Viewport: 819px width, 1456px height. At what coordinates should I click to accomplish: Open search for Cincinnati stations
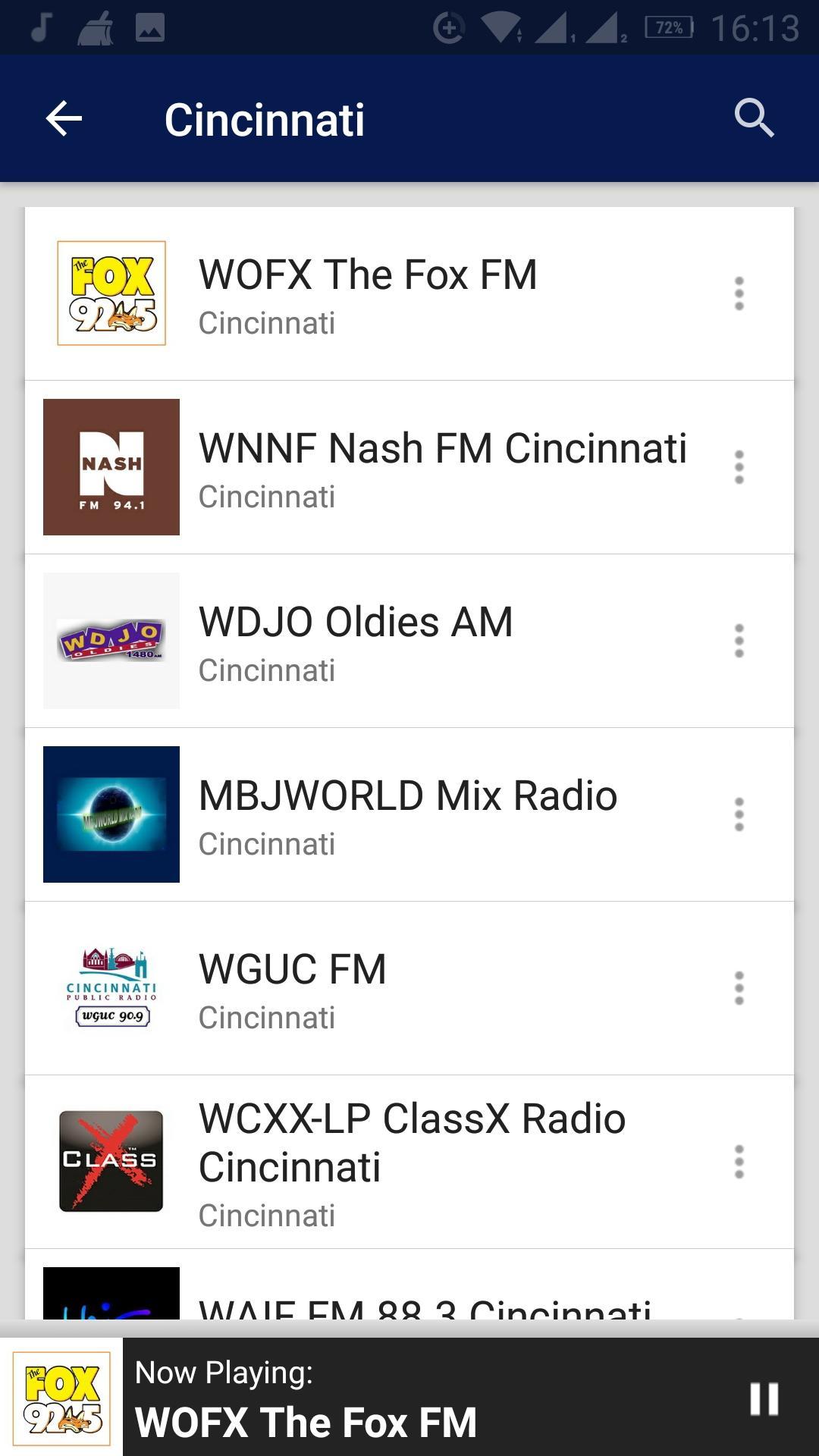tap(754, 119)
